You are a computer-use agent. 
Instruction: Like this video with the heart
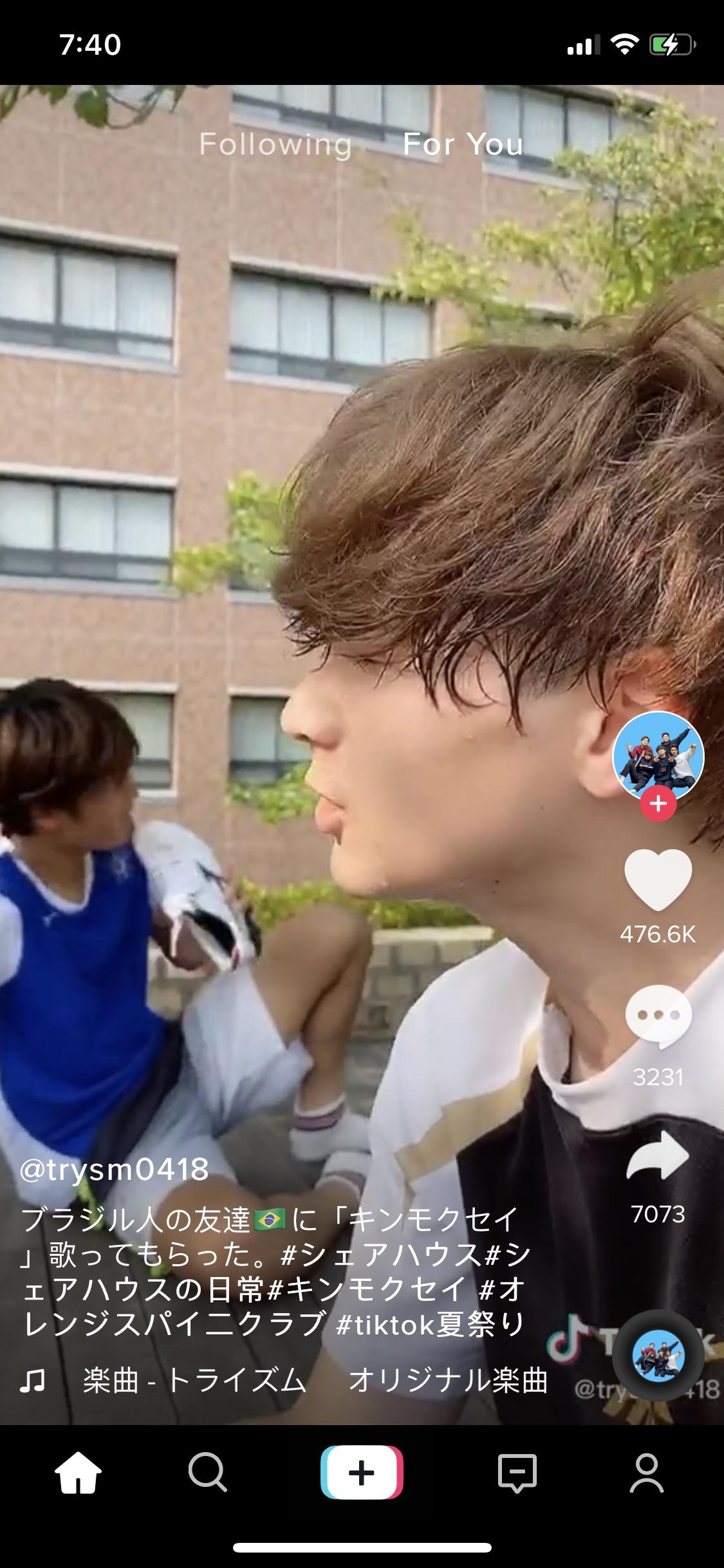click(x=658, y=879)
